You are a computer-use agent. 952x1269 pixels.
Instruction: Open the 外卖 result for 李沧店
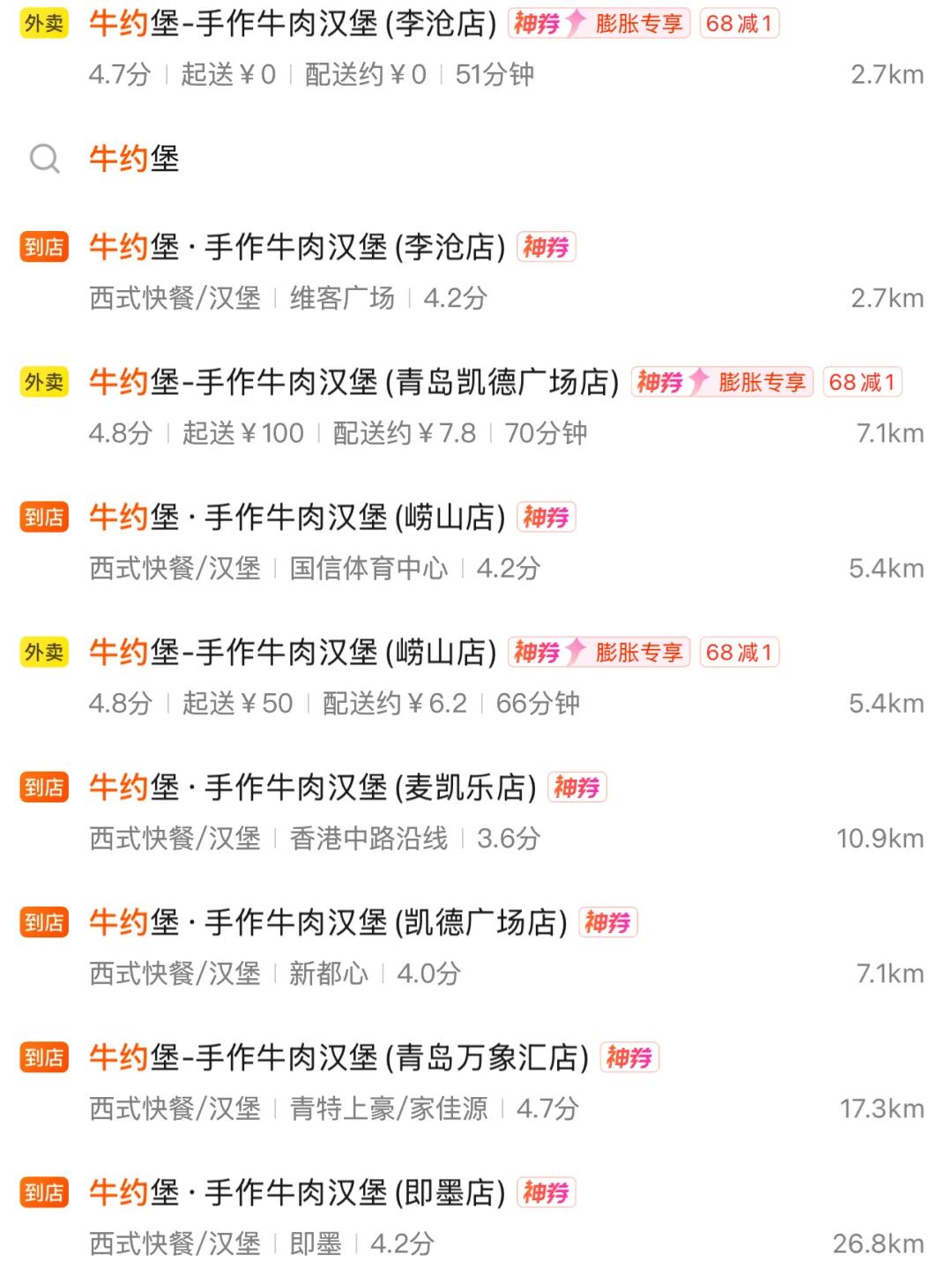294,25
